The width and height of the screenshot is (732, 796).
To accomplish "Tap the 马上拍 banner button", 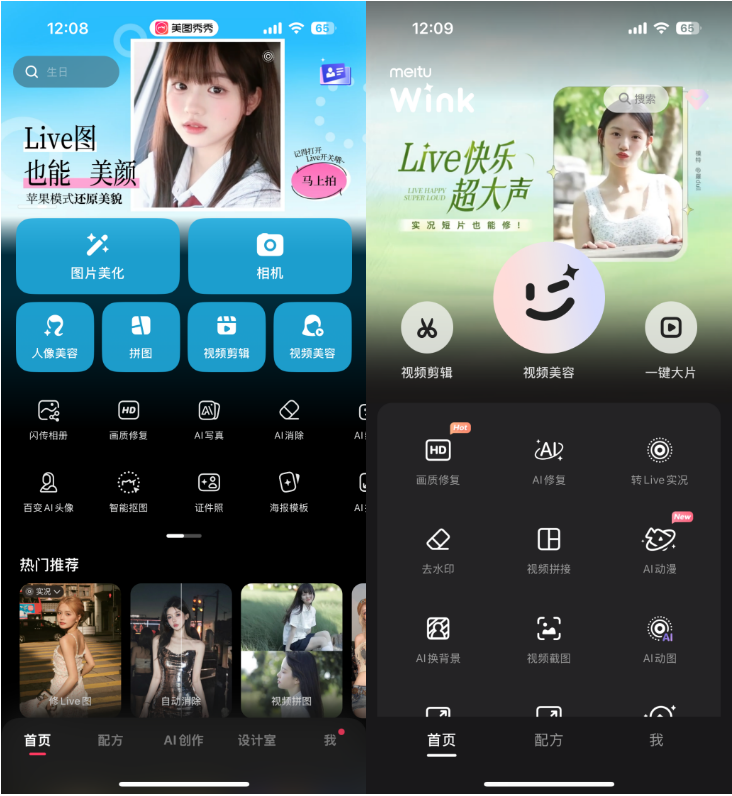I will pyautogui.click(x=319, y=179).
